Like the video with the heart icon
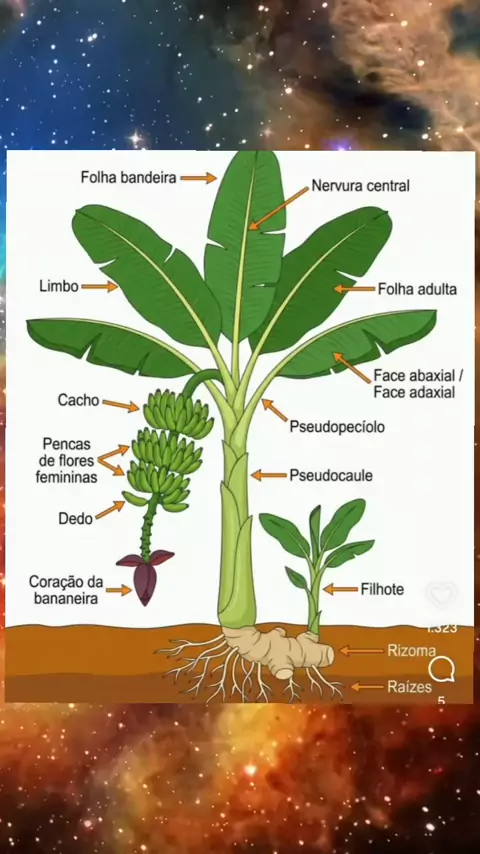Image resolution: width=480 pixels, height=854 pixels. (x=441, y=596)
